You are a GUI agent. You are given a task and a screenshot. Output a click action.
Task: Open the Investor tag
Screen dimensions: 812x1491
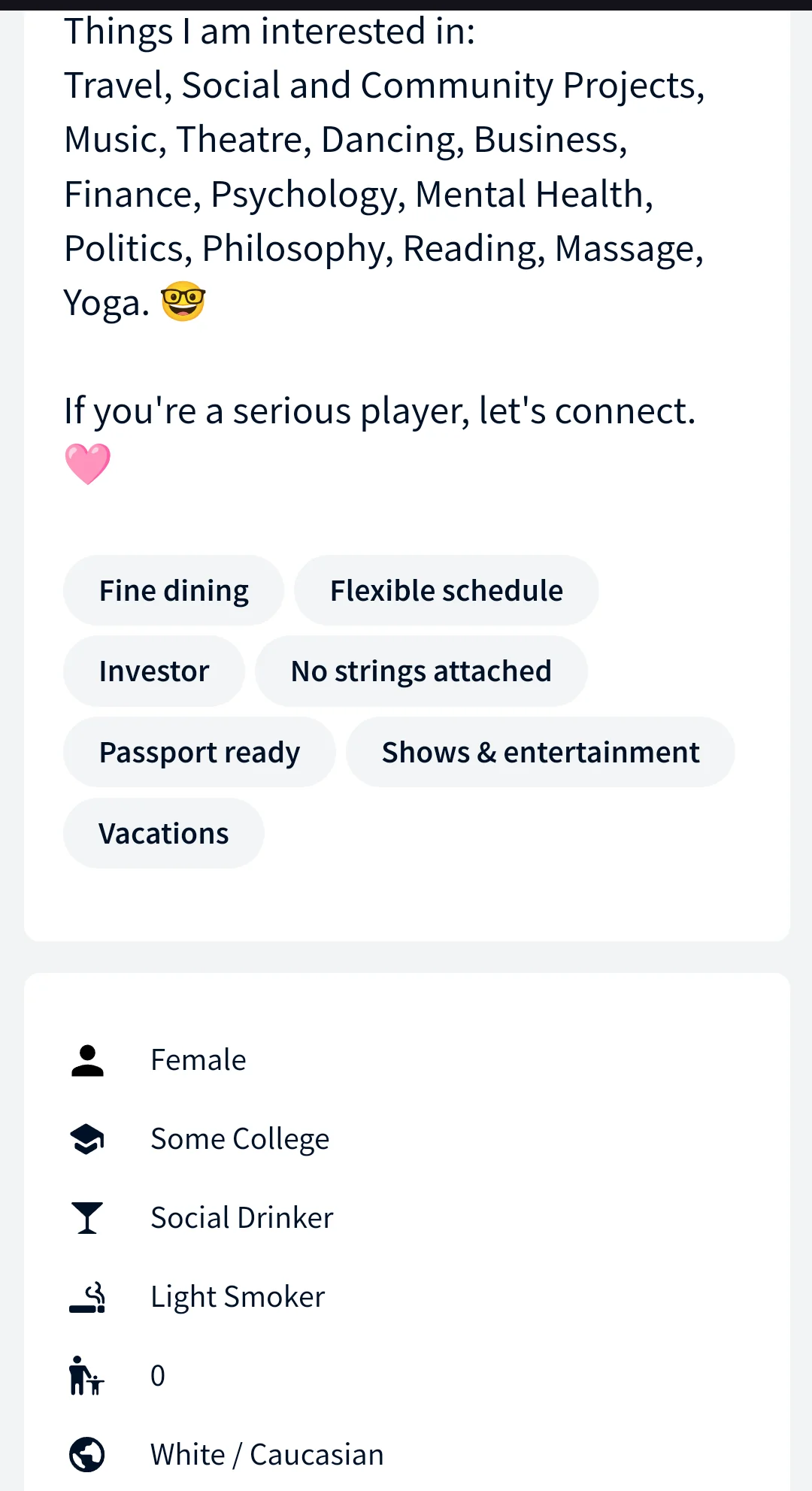click(154, 671)
